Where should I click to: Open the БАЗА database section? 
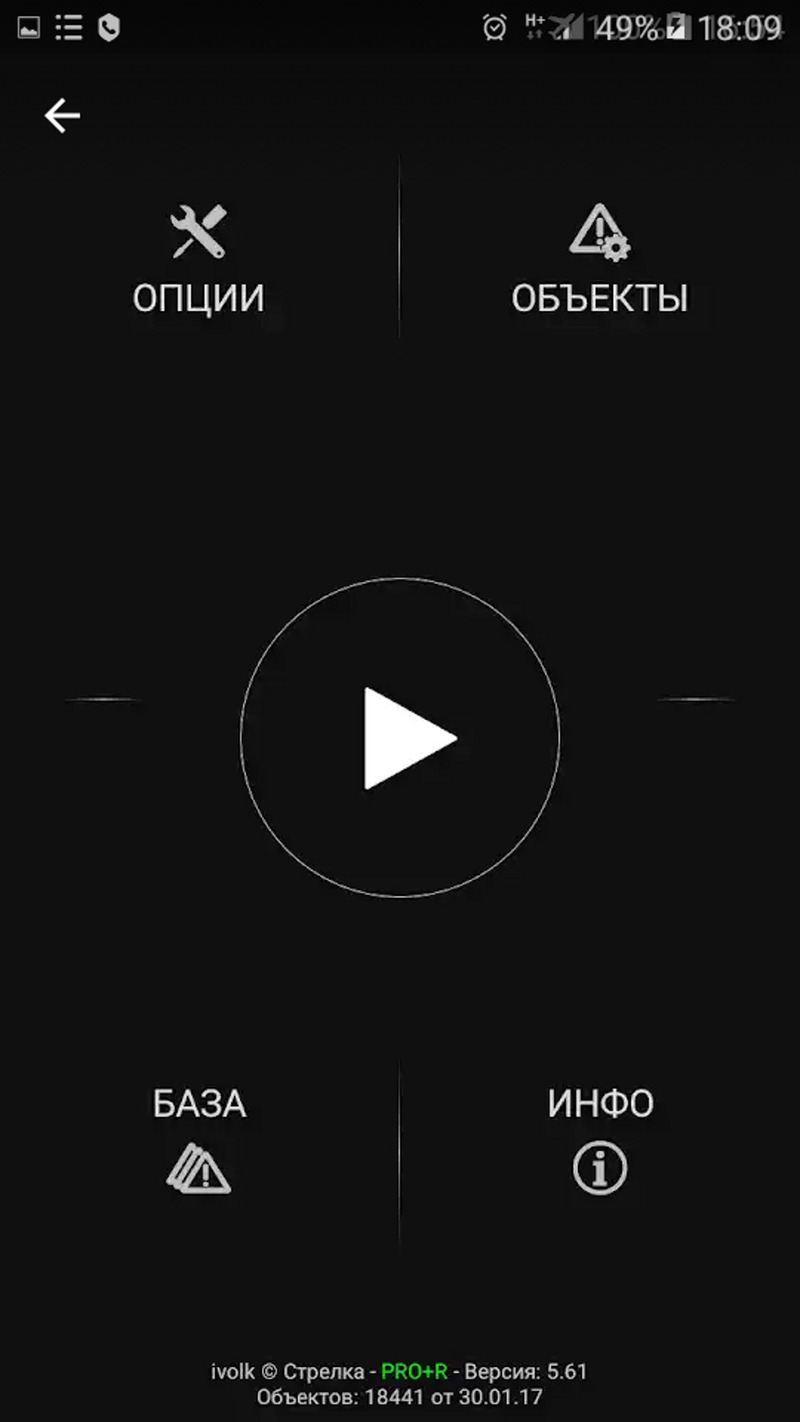click(x=199, y=1140)
